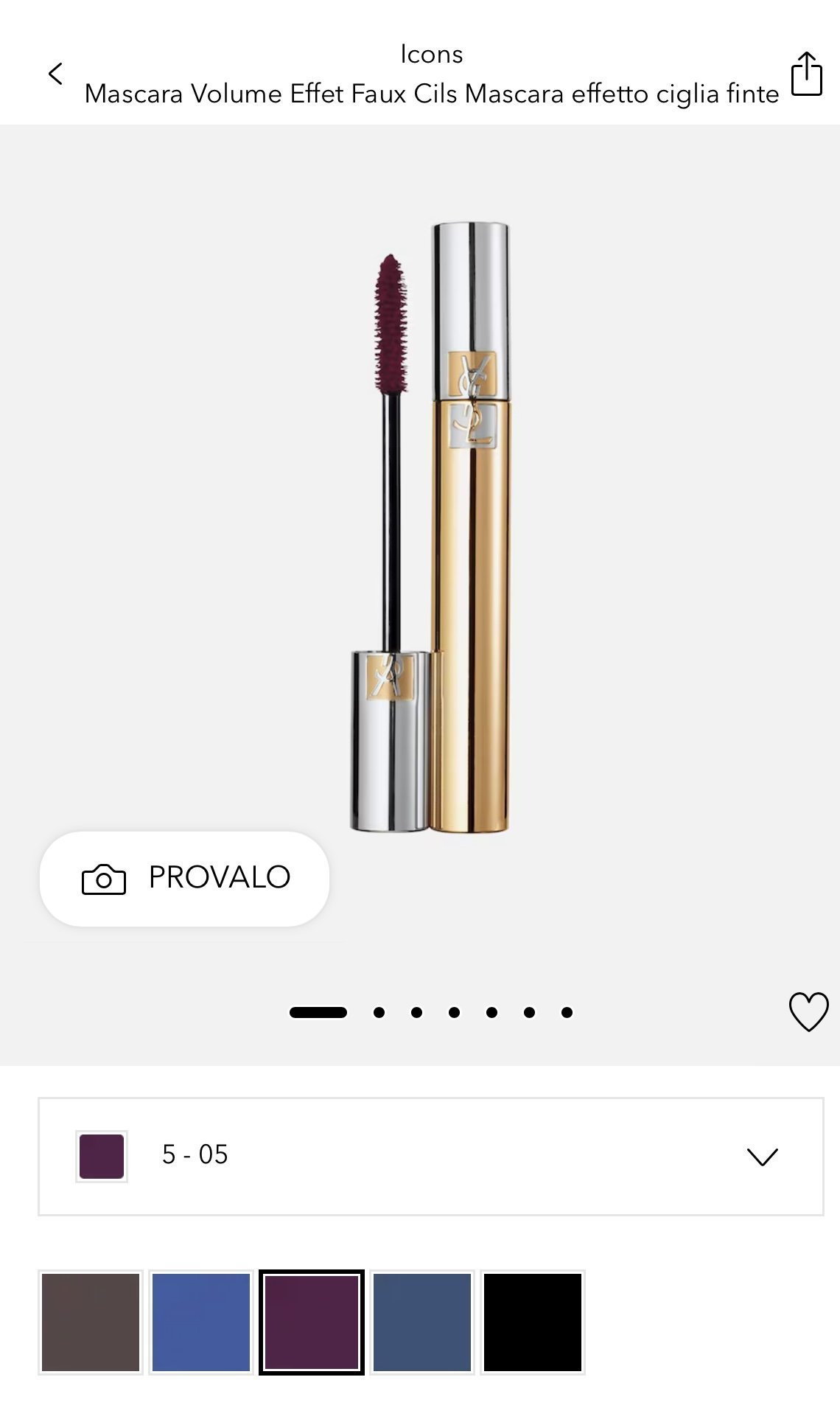
Task: Open the 5 - 05 shade dropdown
Action: coord(430,1156)
